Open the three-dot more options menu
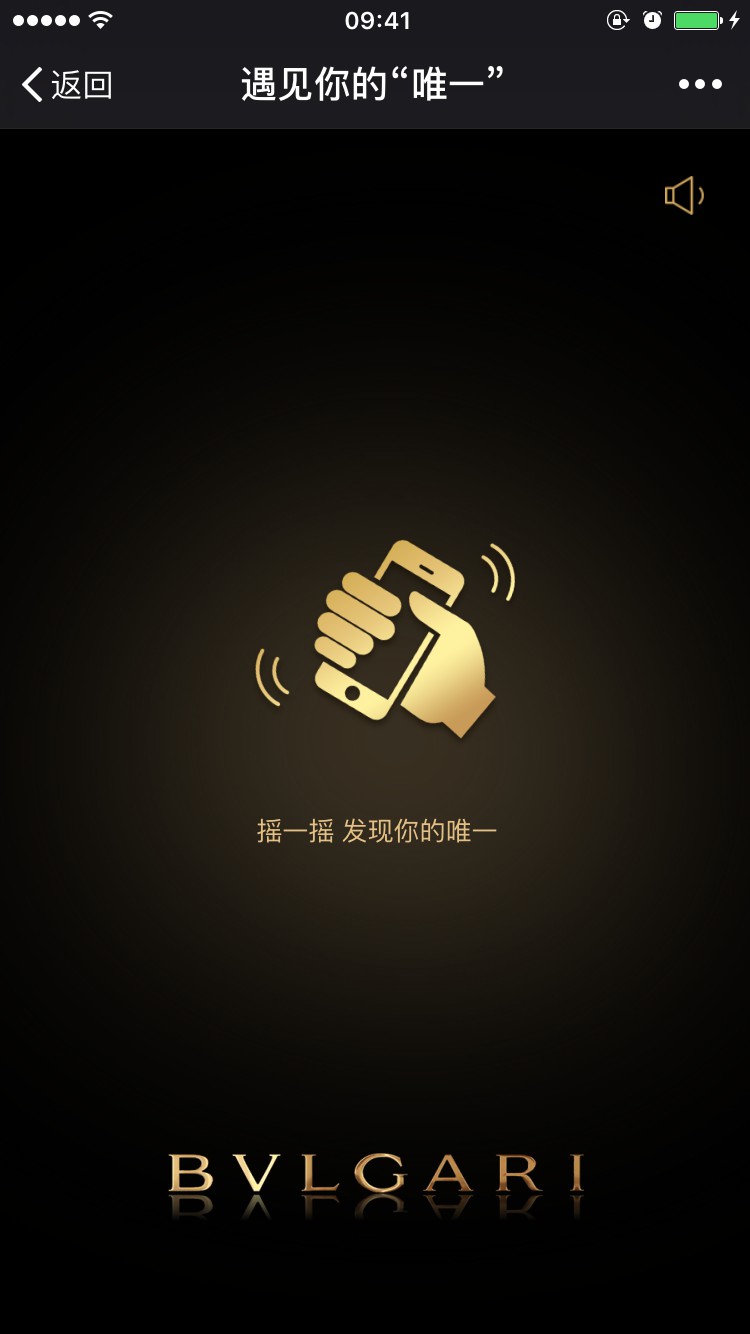This screenshot has width=750, height=1334. click(x=700, y=85)
